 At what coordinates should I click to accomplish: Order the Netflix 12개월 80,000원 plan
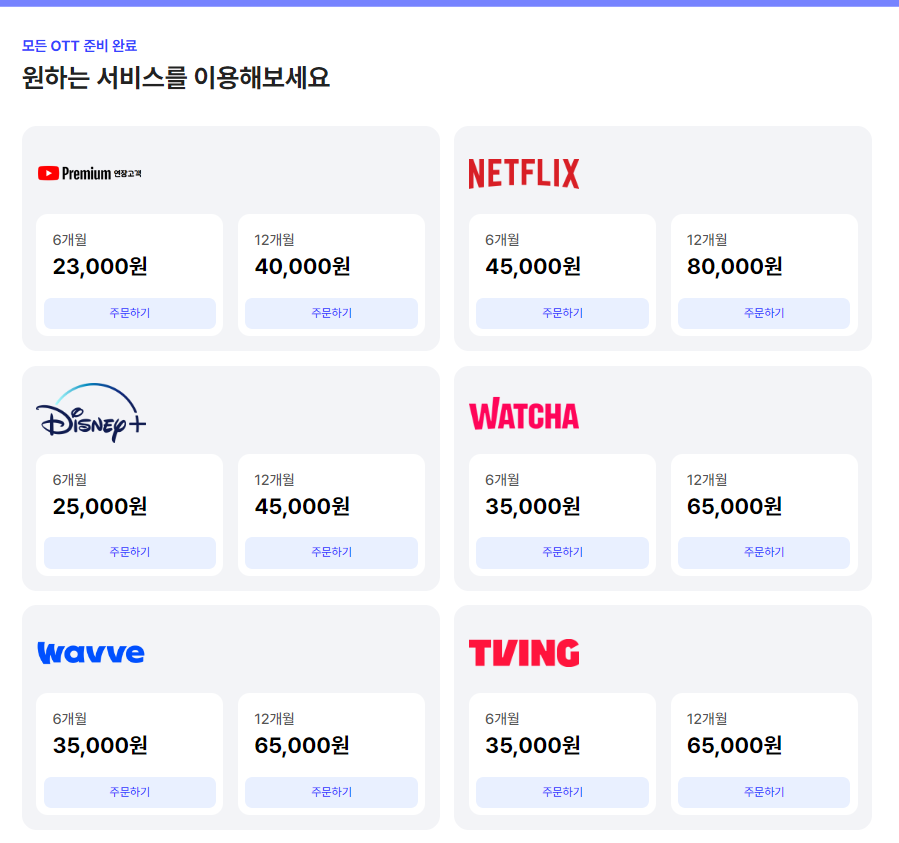(763, 313)
